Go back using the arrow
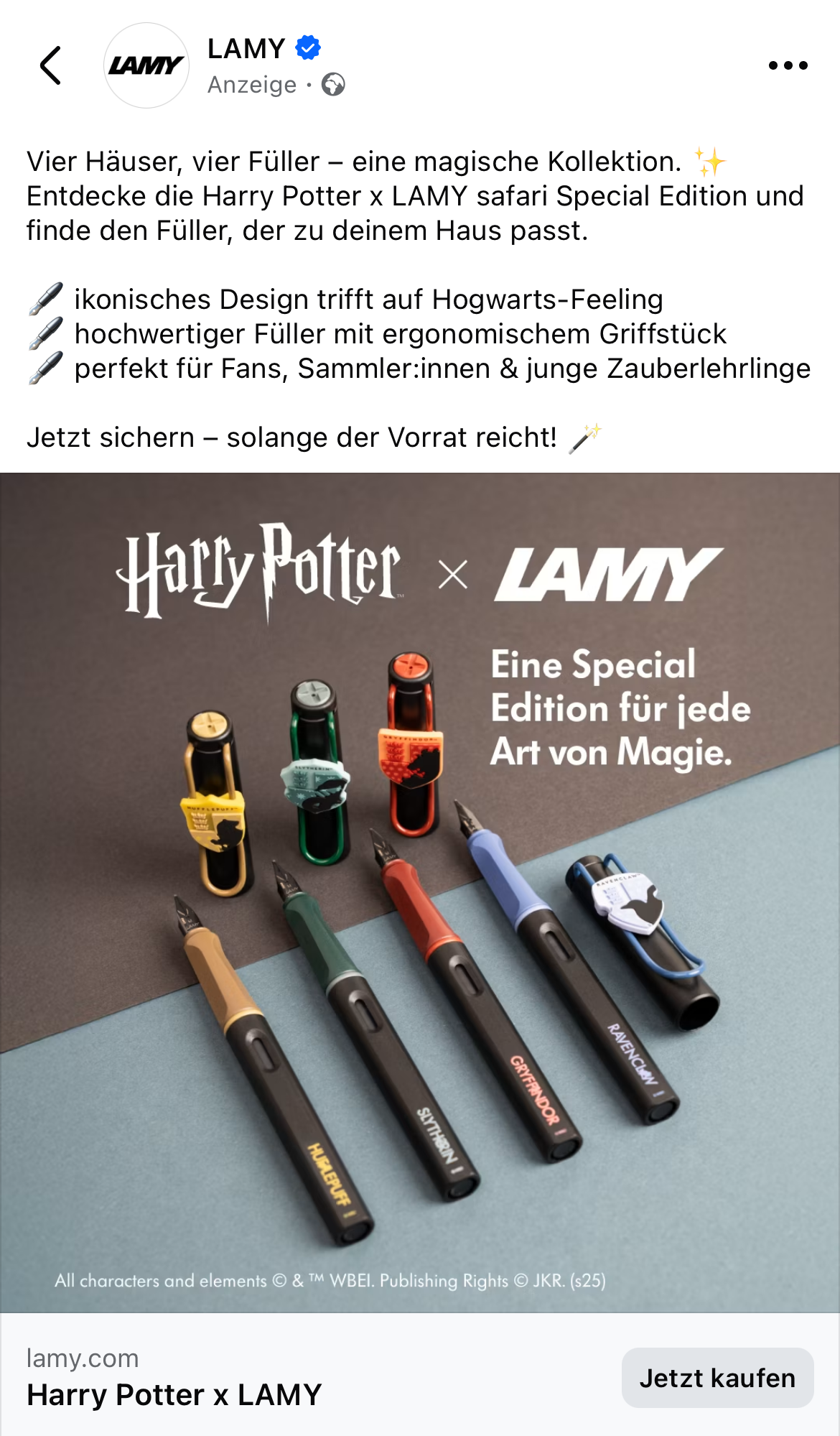 [x=50, y=65]
